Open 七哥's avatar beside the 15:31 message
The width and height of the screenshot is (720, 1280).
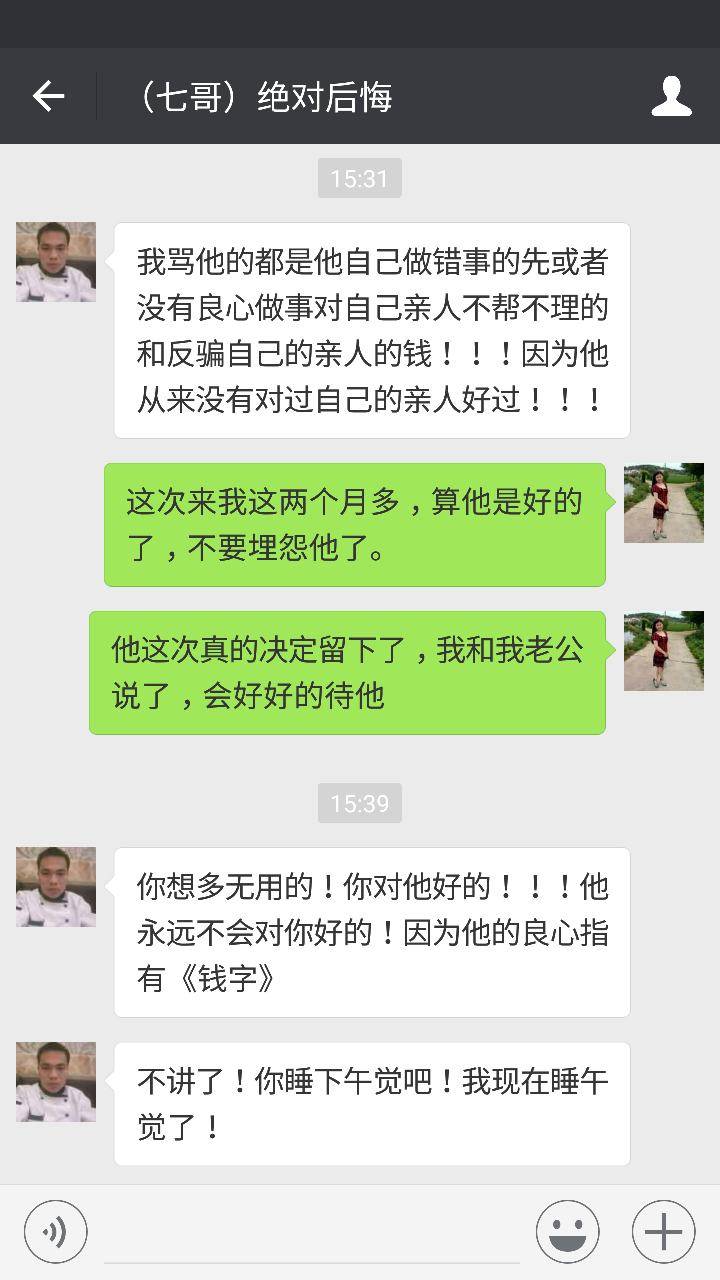pos(56,262)
